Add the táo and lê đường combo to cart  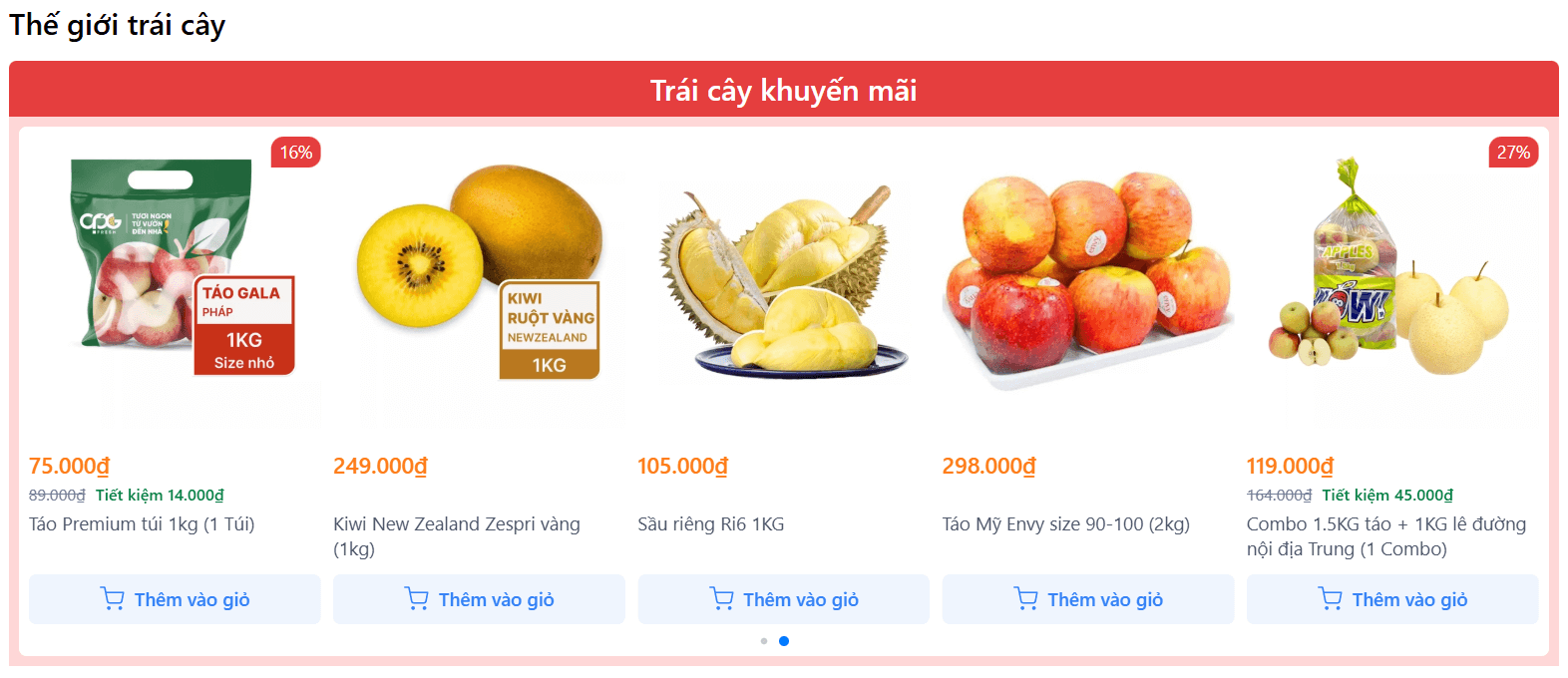click(x=1391, y=599)
